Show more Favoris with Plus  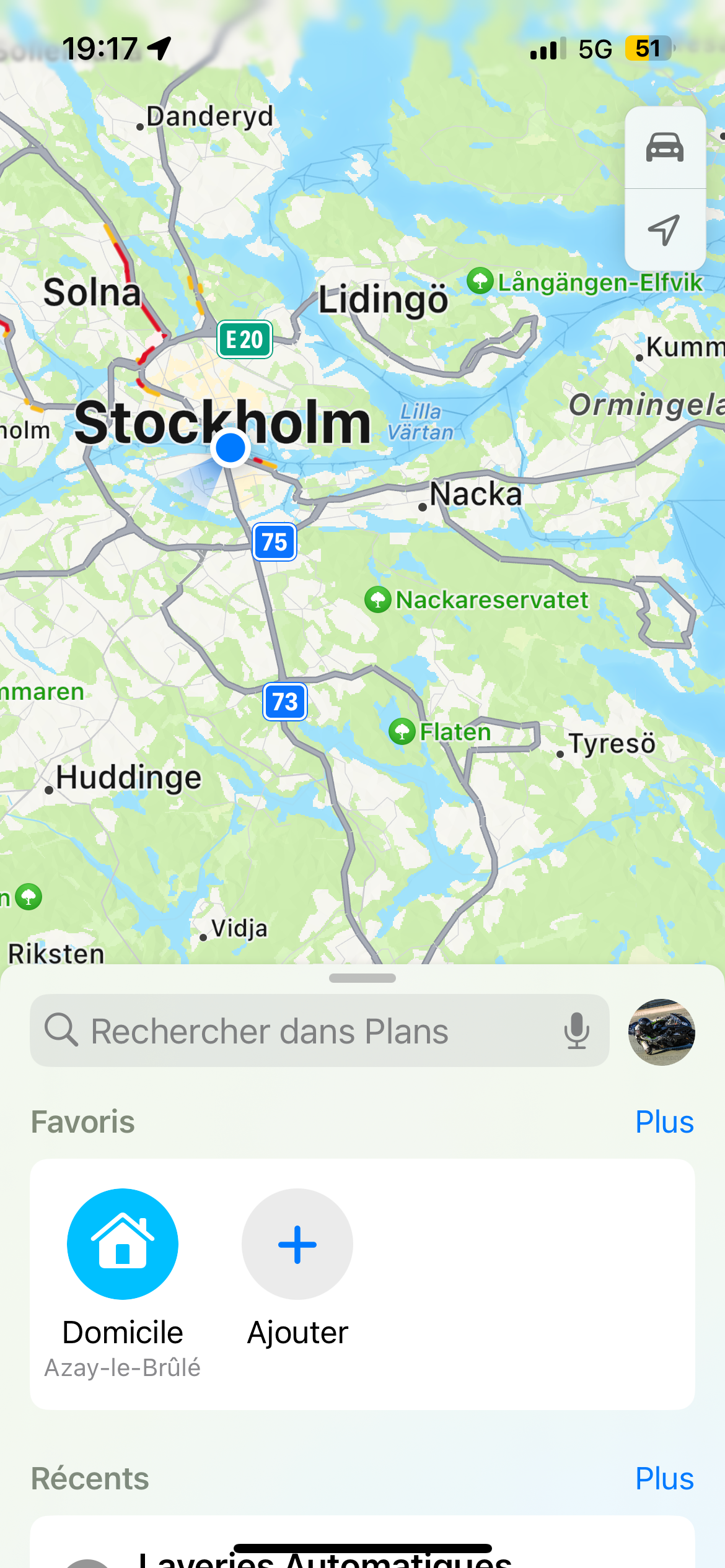[x=664, y=1122]
